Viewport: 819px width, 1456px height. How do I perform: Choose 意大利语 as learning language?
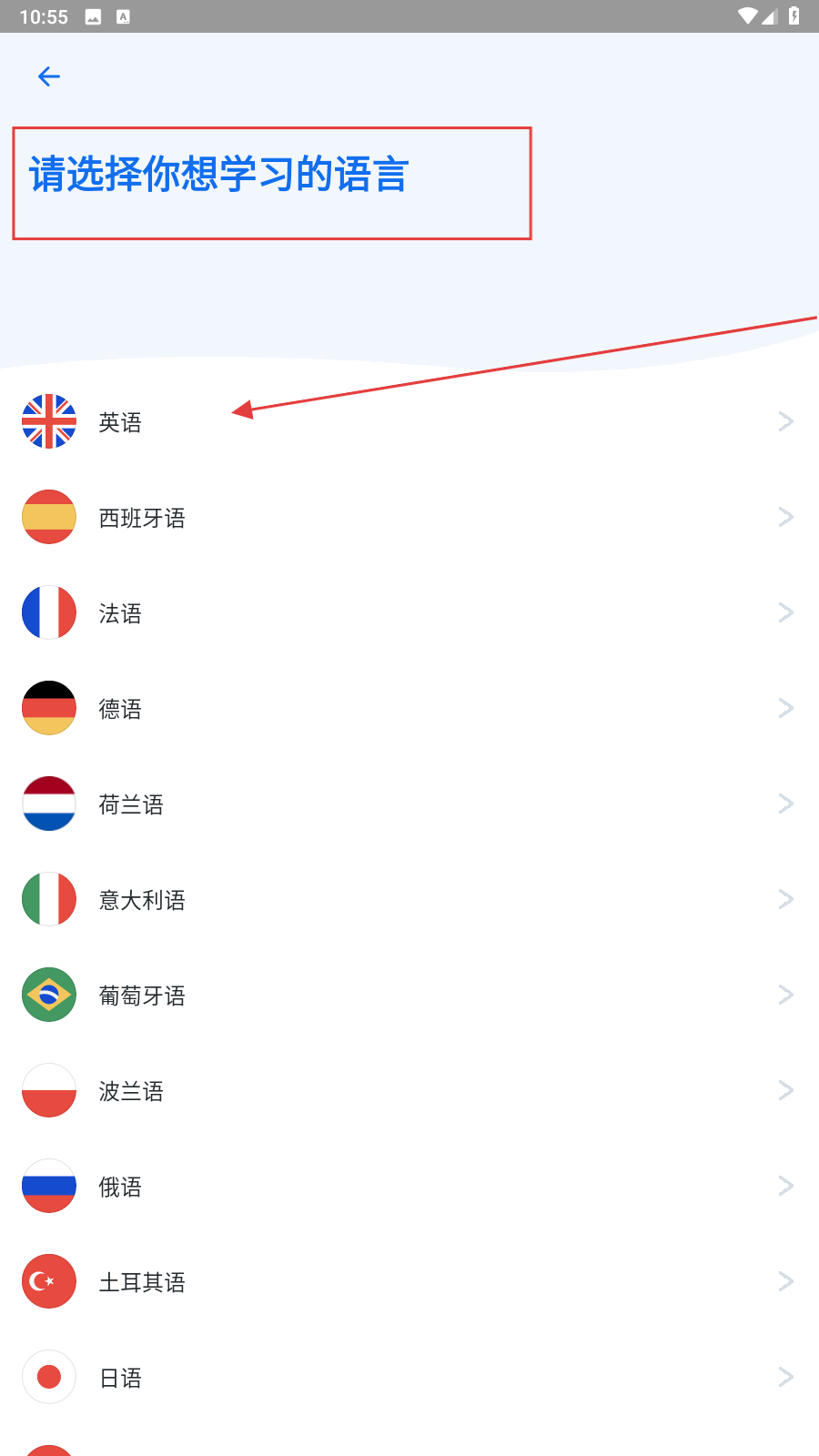(409, 899)
